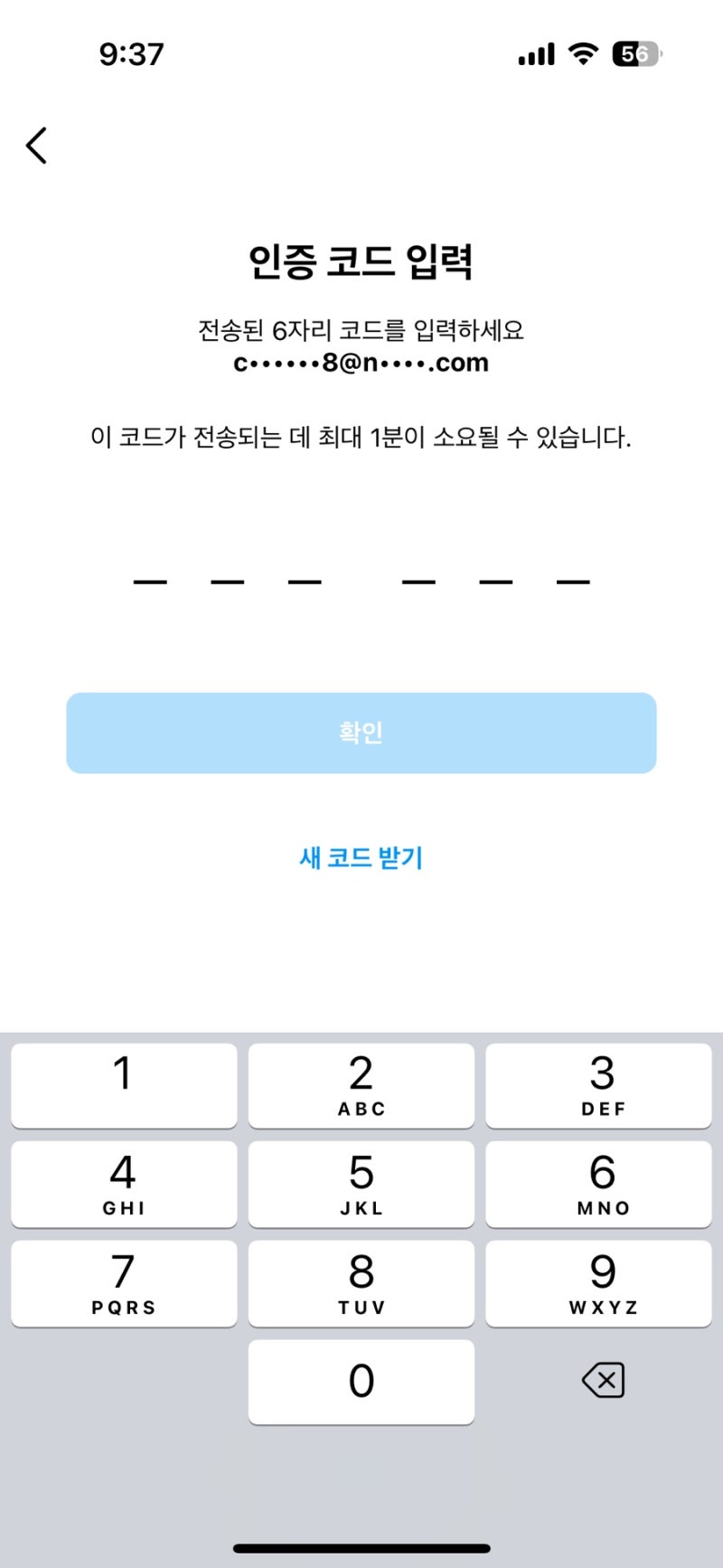Tap the number 2 ABC key
Screen dimensions: 723x1568
coord(361,1085)
